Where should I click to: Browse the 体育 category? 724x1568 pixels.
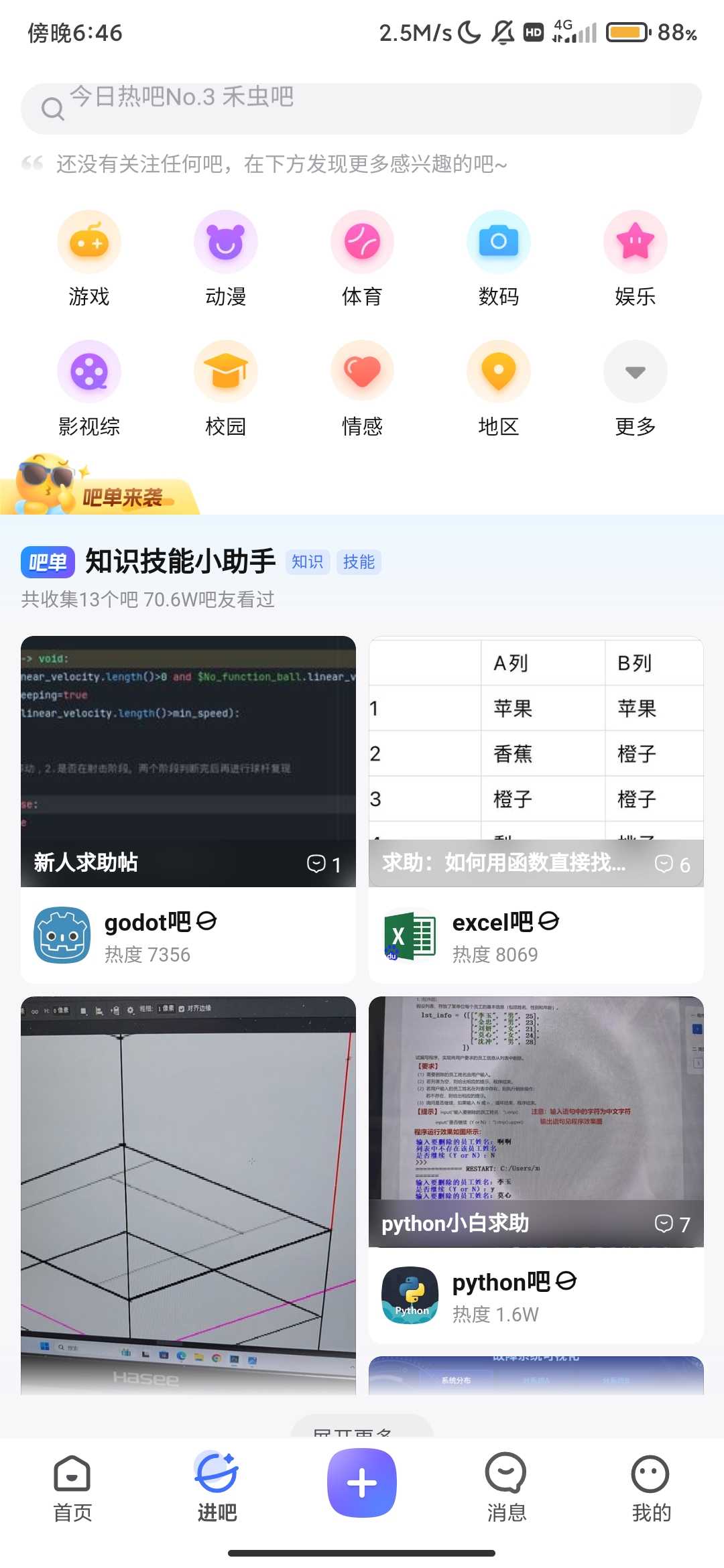[362, 258]
